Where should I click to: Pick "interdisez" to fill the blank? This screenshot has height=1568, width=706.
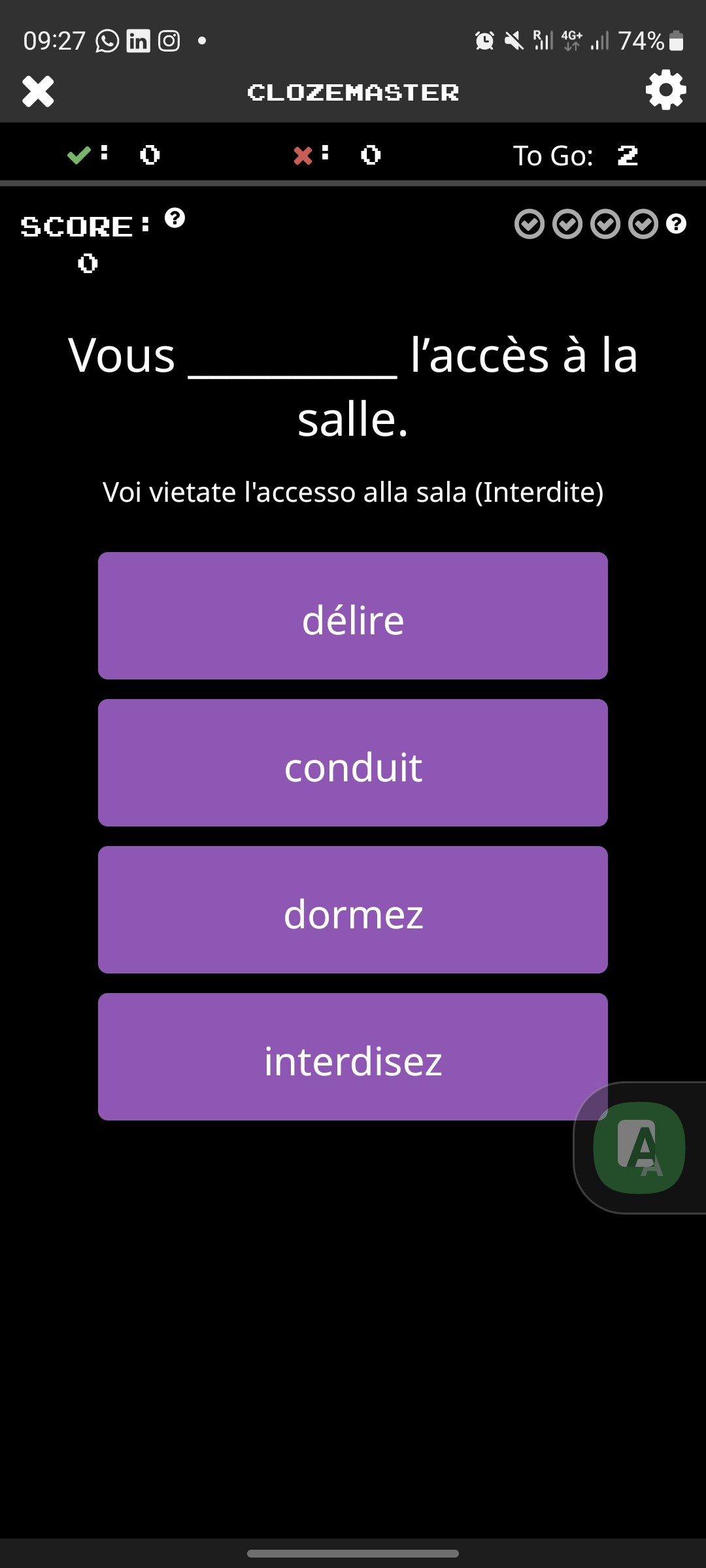click(x=353, y=1056)
